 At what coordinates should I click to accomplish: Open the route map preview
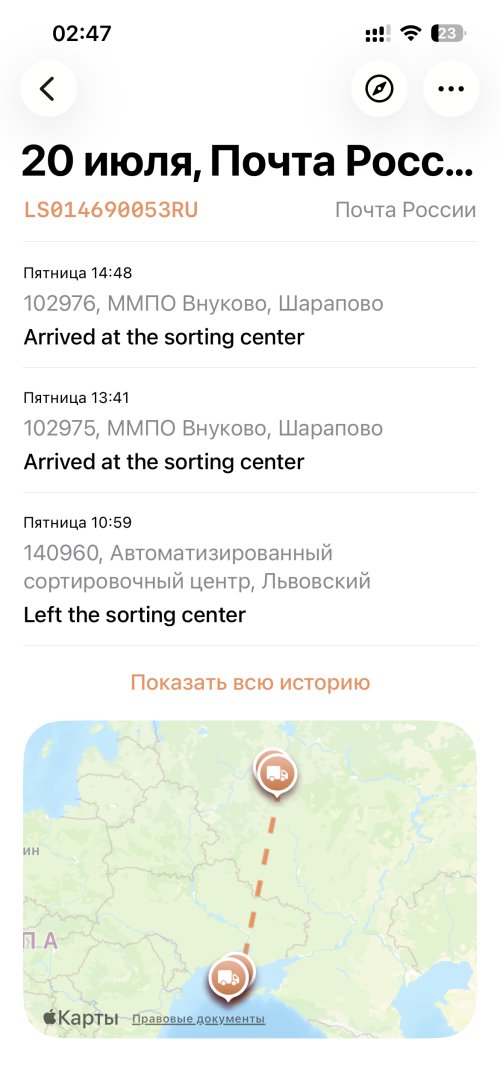(250, 879)
